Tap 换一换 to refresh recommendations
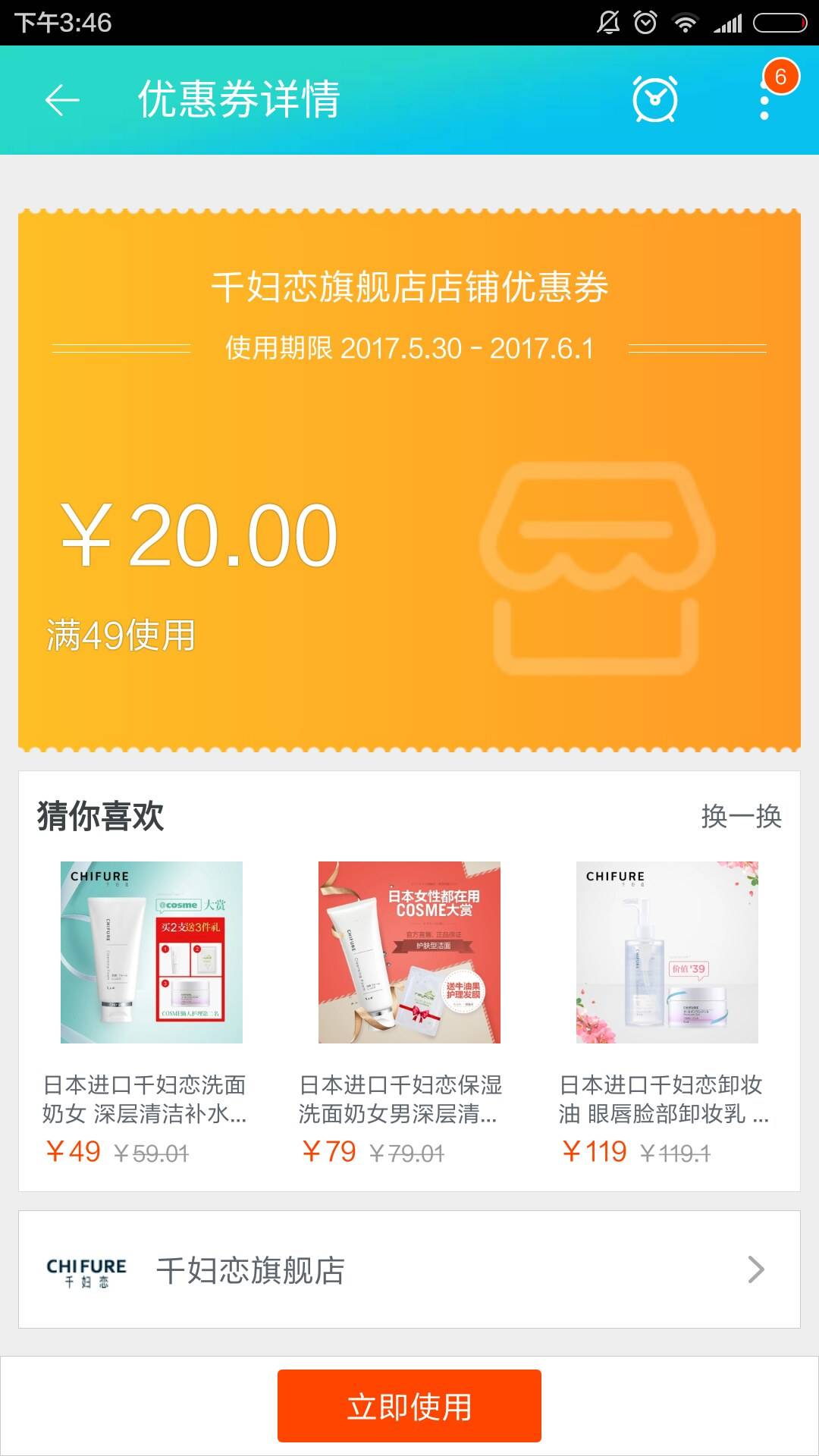This screenshot has width=819, height=1456. click(x=741, y=817)
